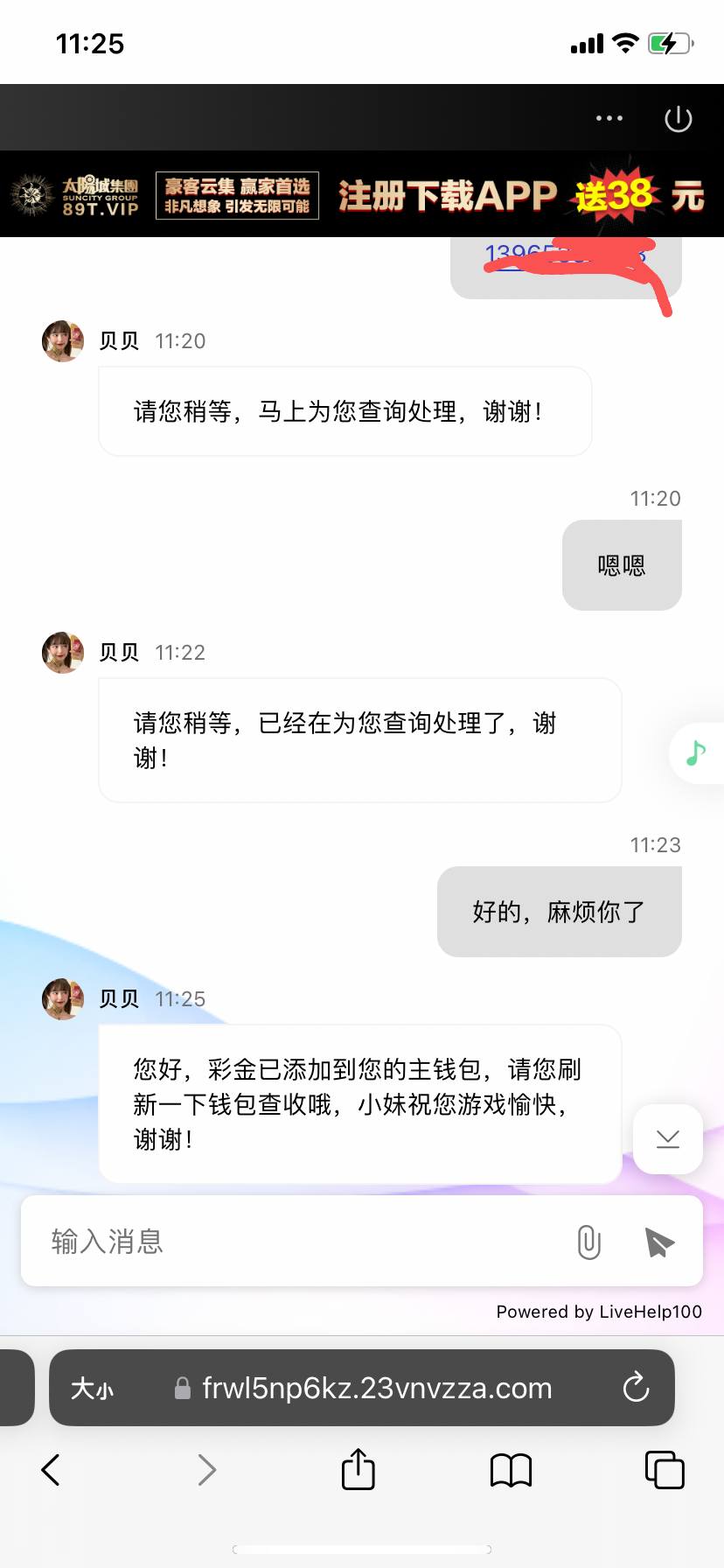Jump to newest messages with the down chevron
Screen dimensions: 724x1568
pos(667,1138)
